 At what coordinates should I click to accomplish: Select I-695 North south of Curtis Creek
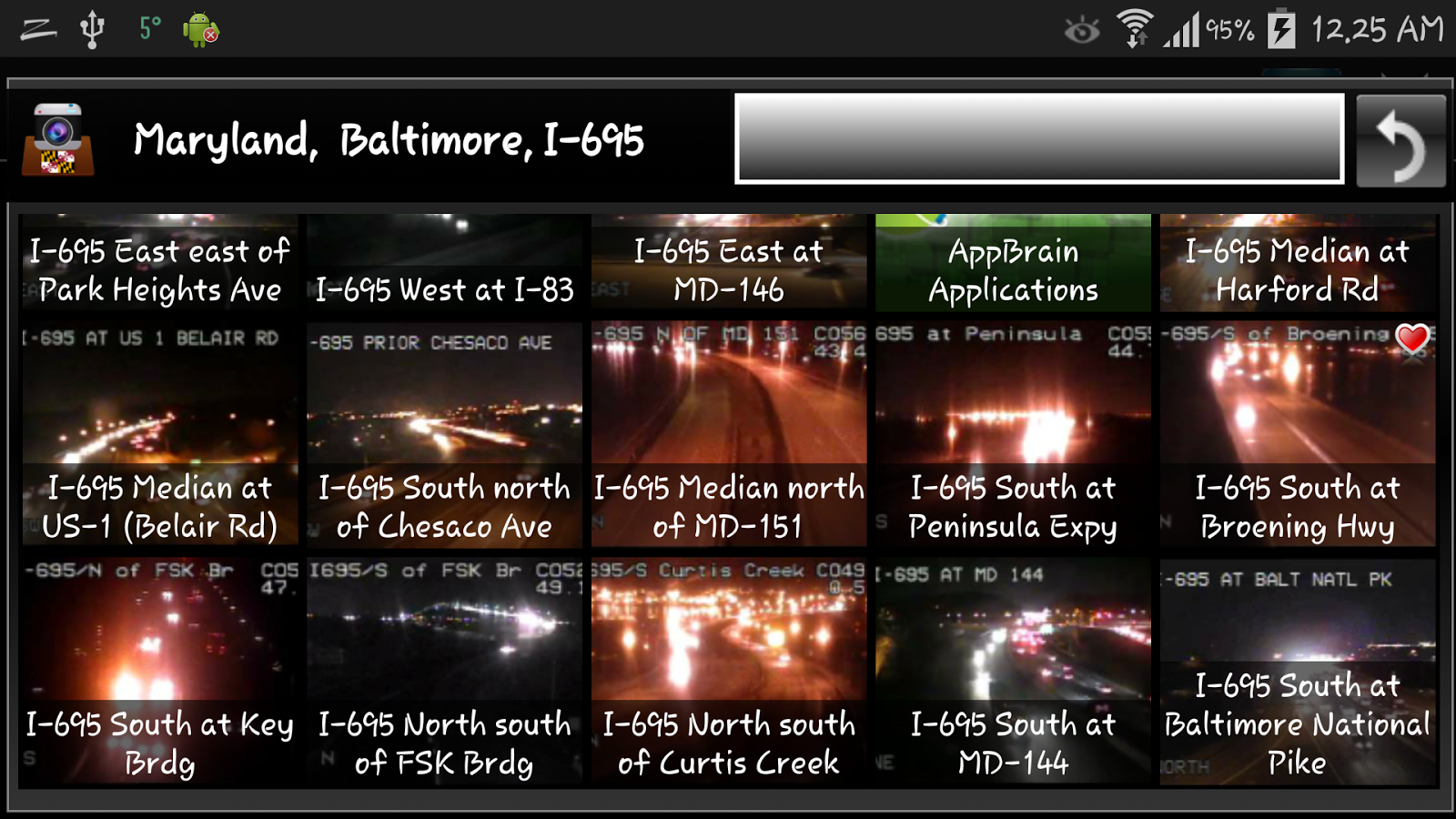(729, 672)
